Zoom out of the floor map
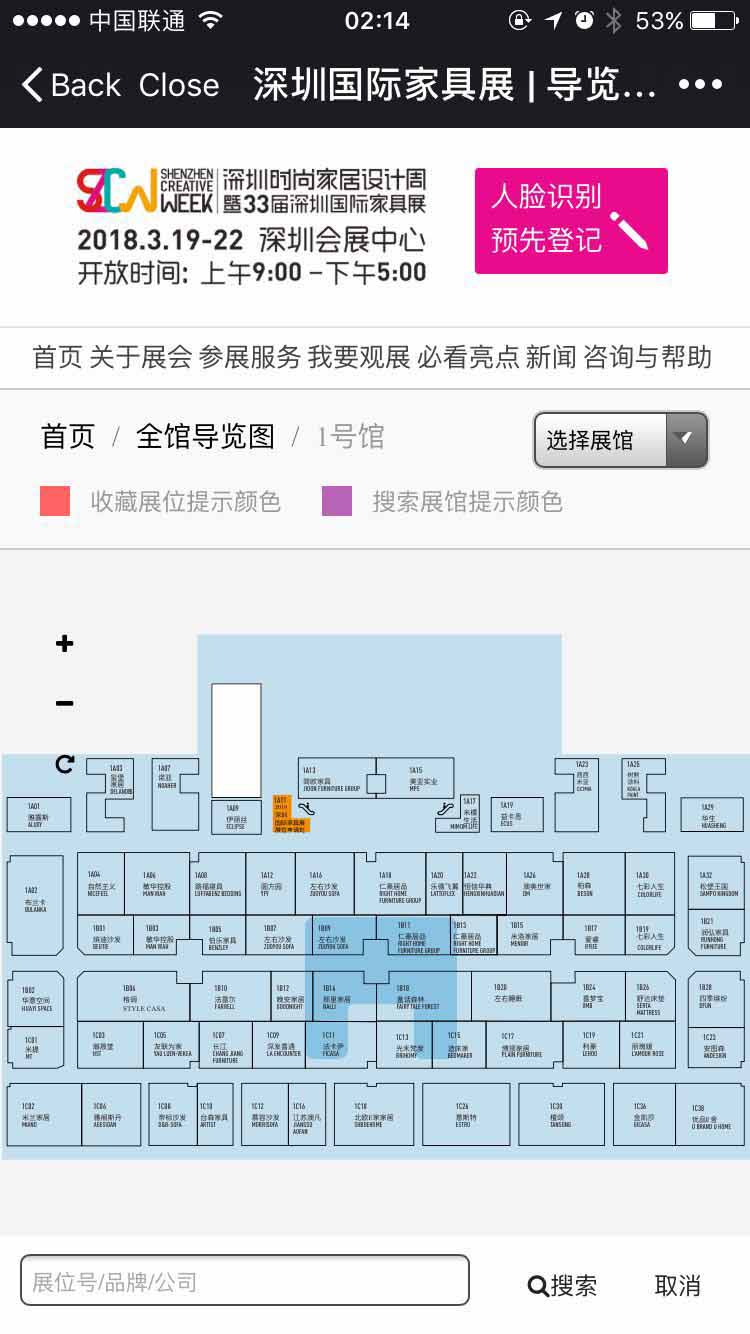Image resolution: width=750 pixels, height=1334 pixels. pyautogui.click(x=65, y=704)
